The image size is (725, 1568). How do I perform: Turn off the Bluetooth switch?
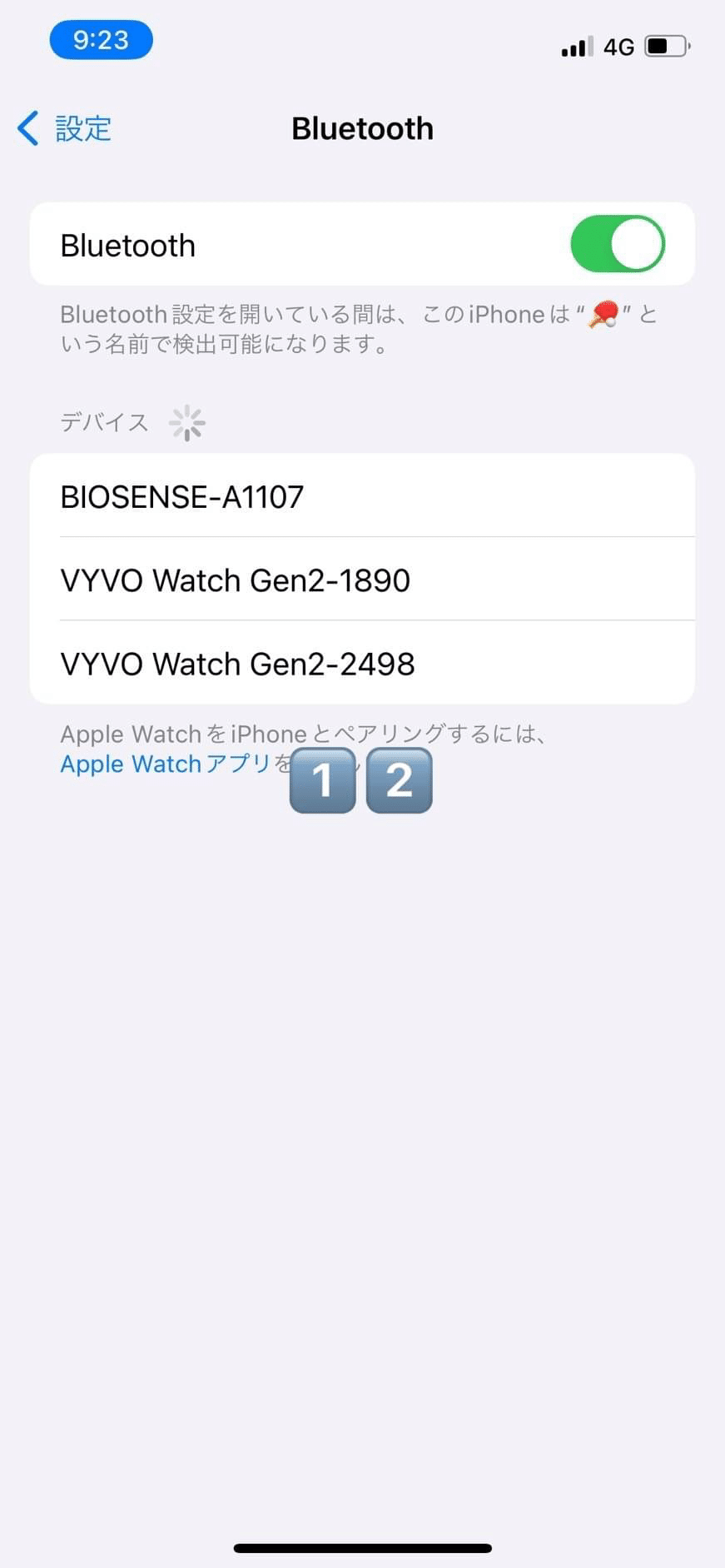[617, 244]
